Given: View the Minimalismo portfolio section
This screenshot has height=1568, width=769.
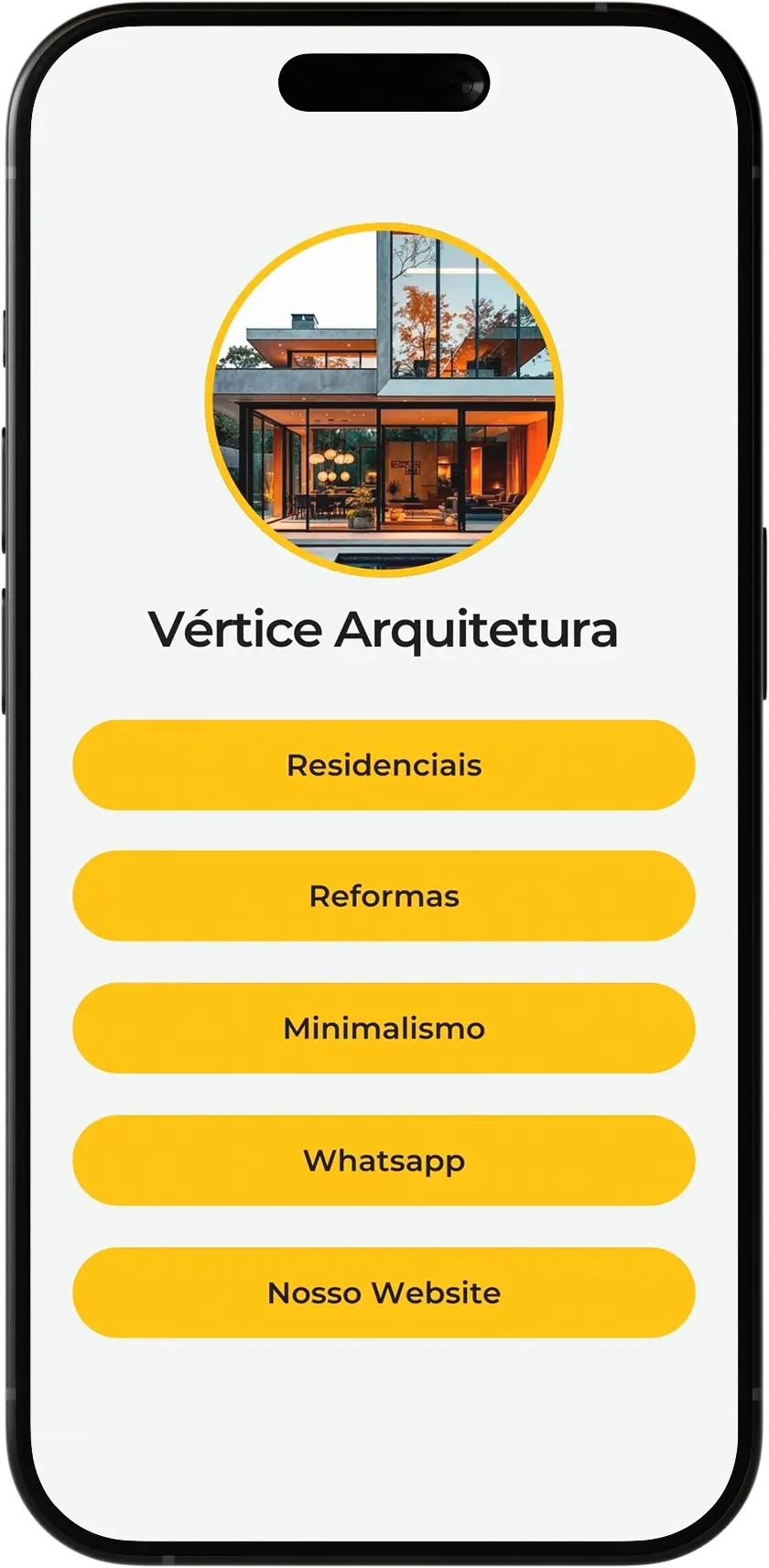Looking at the screenshot, I should 384,1028.
